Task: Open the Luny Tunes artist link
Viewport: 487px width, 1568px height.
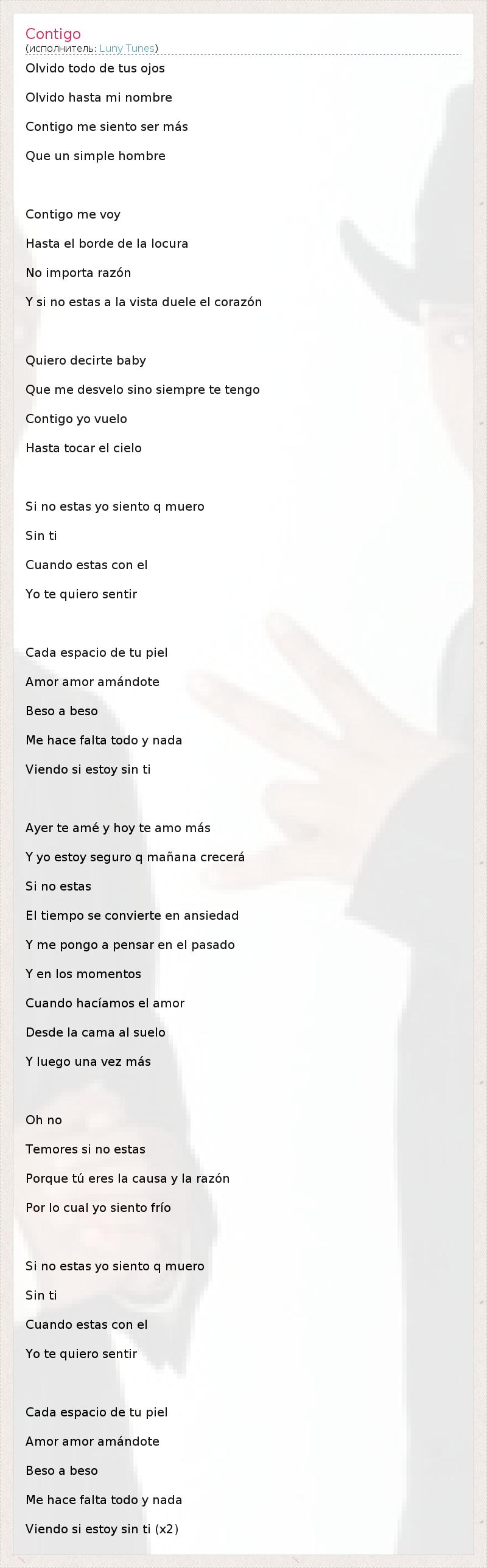Action: pos(127,48)
